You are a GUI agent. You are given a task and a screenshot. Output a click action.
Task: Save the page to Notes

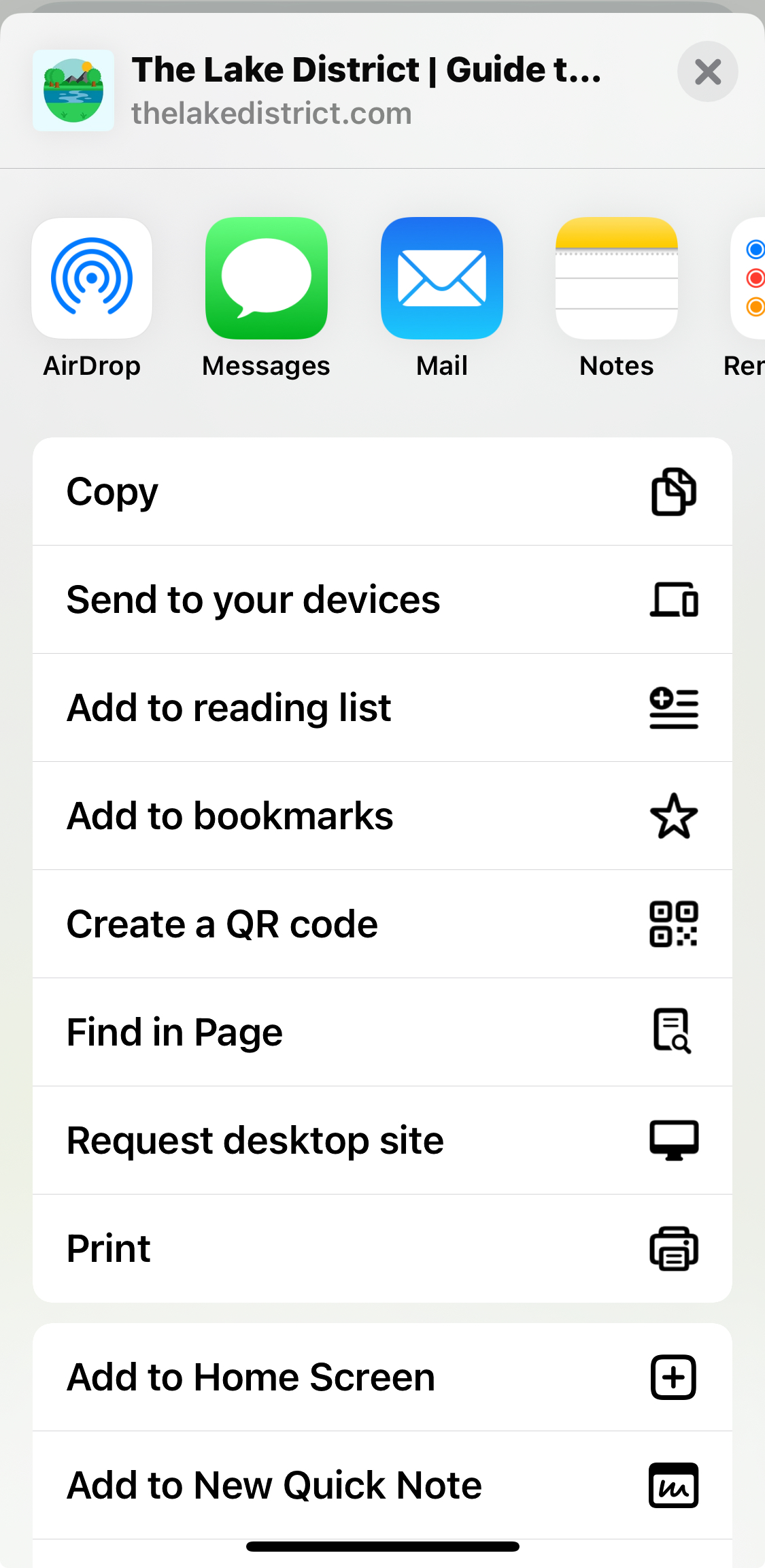tap(616, 279)
